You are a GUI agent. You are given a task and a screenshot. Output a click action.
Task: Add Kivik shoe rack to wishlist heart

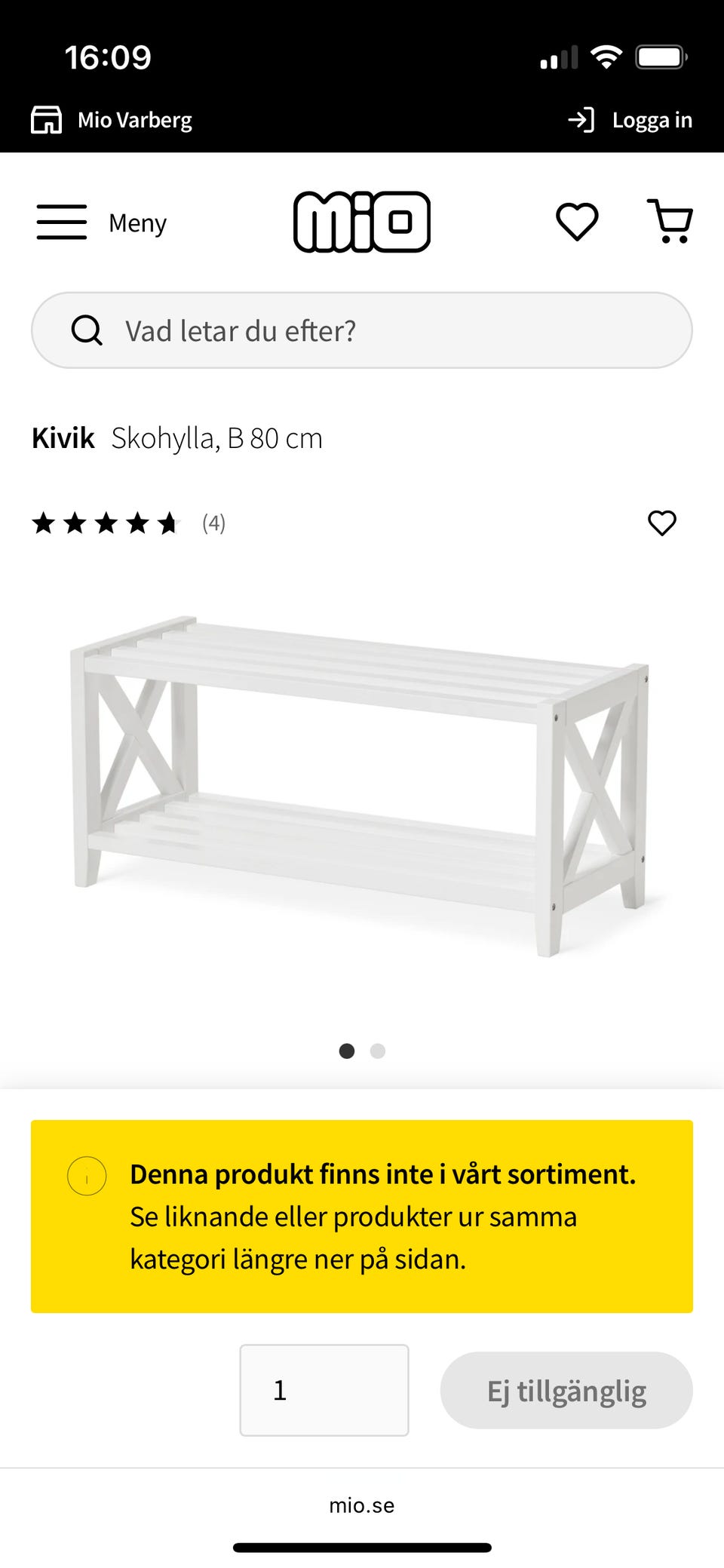(x=661, y=523)
